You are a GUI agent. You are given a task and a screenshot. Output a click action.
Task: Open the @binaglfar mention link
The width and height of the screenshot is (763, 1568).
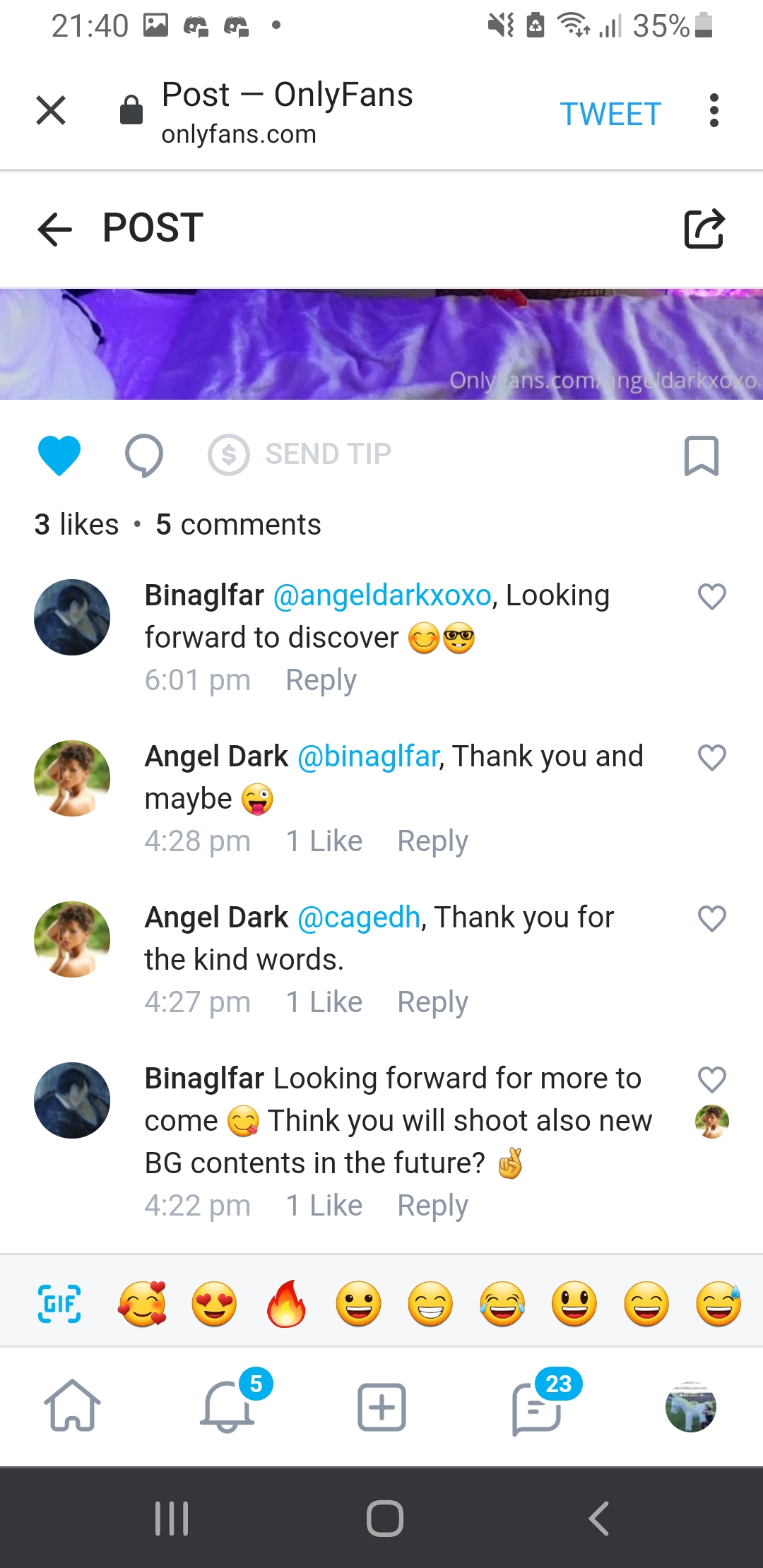point(369,756)
